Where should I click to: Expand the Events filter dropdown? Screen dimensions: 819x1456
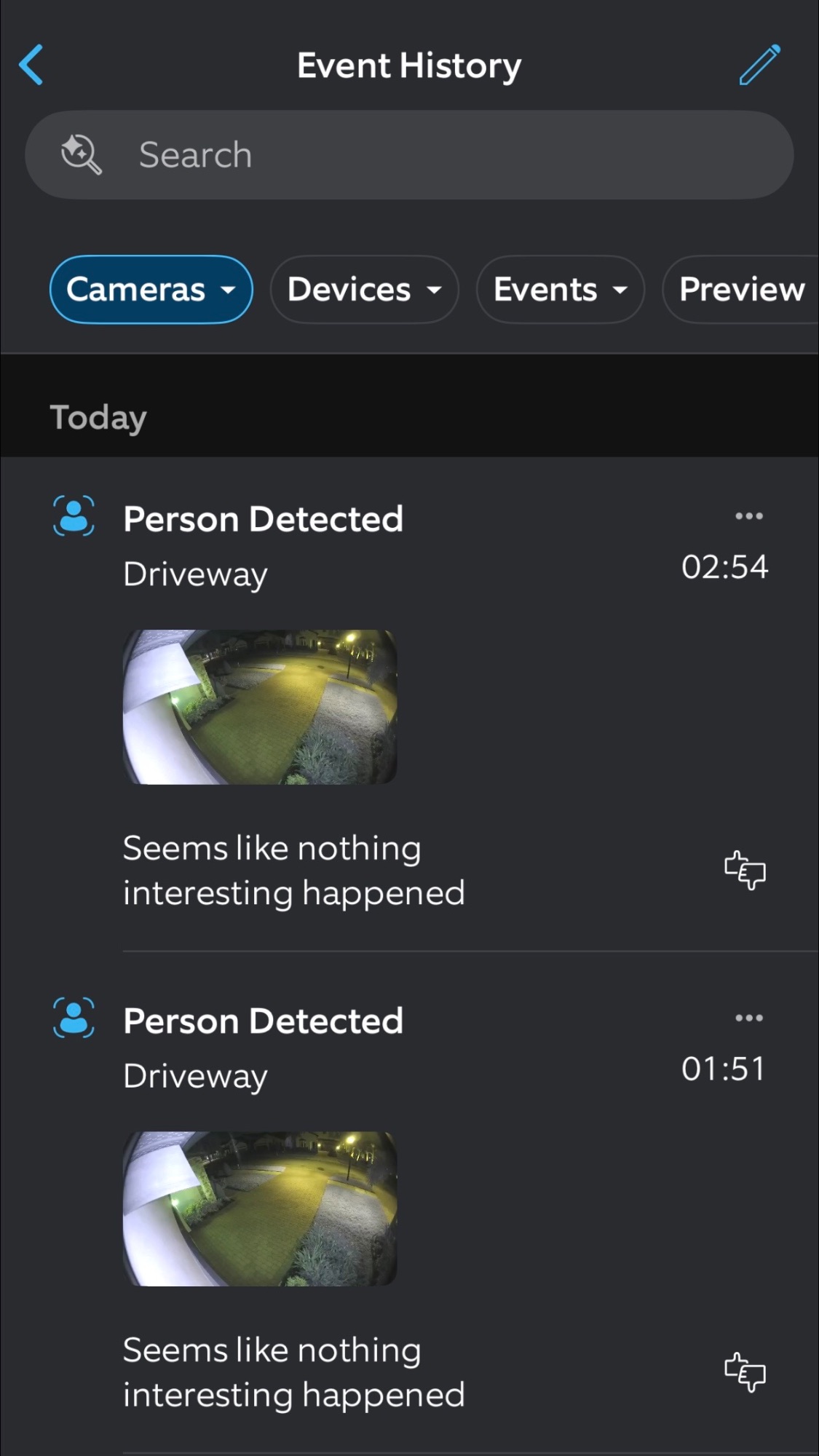560,289
